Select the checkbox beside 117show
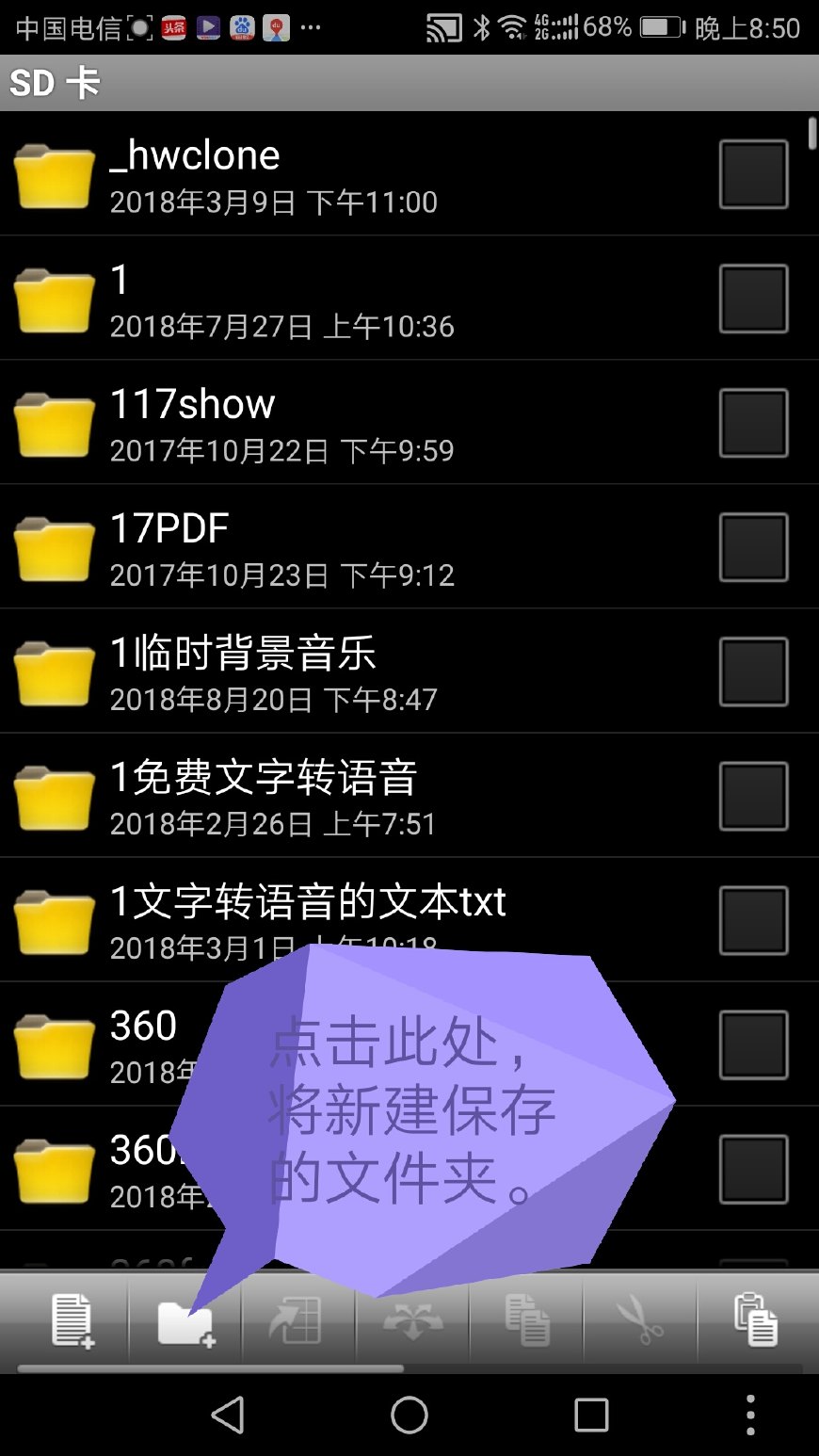Screen dimensions: 819x1456 point(753,424)
